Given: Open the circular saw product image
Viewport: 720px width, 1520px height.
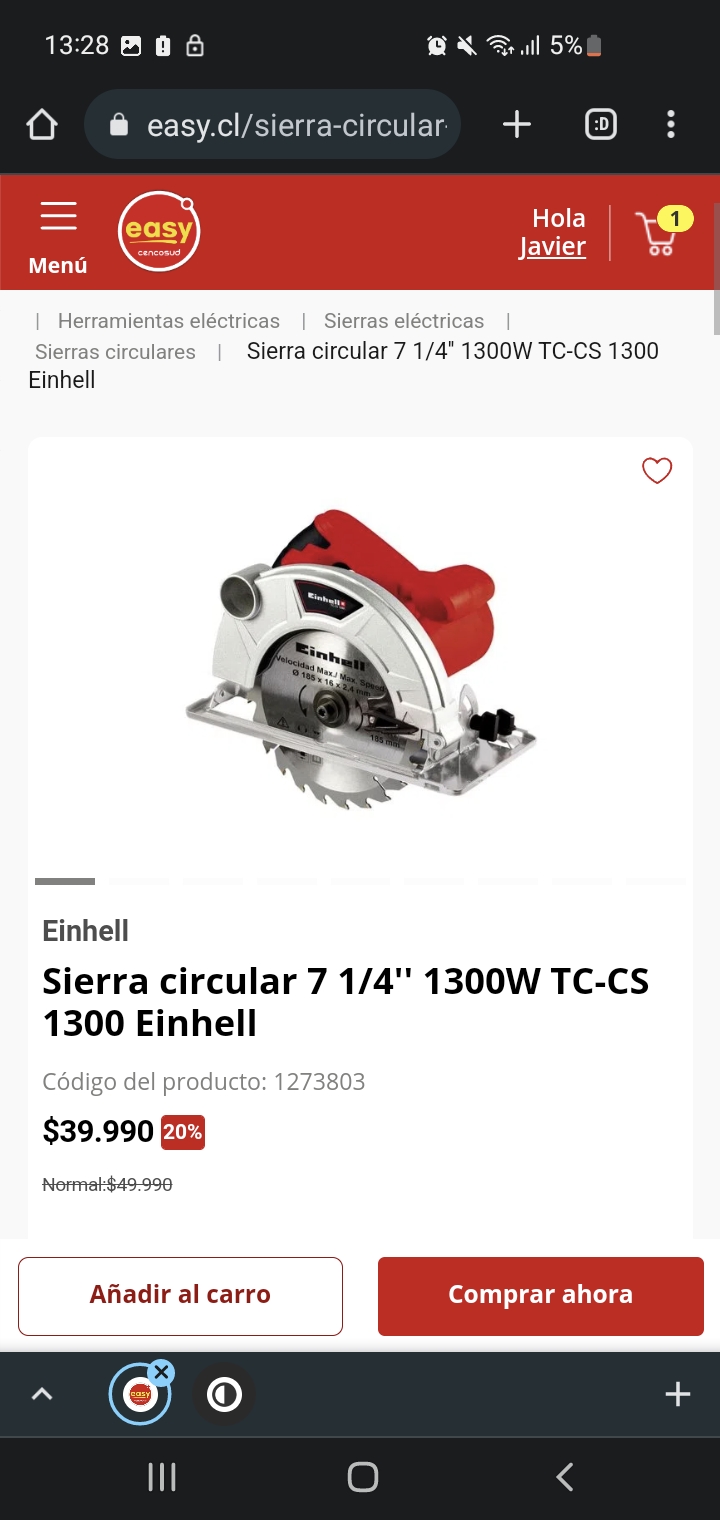Looking at the screenshot, I should point(360,658).
